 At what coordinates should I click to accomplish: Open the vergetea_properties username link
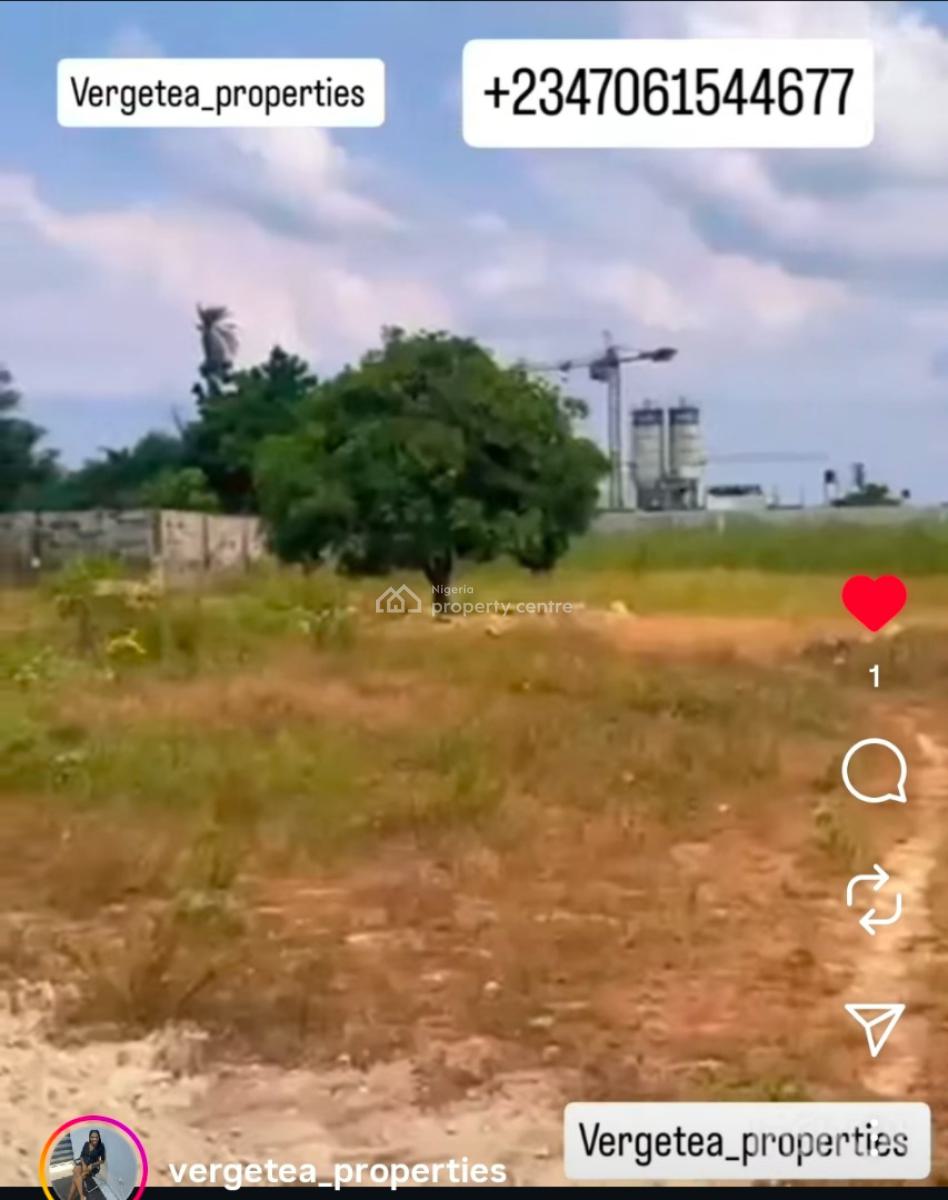tap(337, 1171)
